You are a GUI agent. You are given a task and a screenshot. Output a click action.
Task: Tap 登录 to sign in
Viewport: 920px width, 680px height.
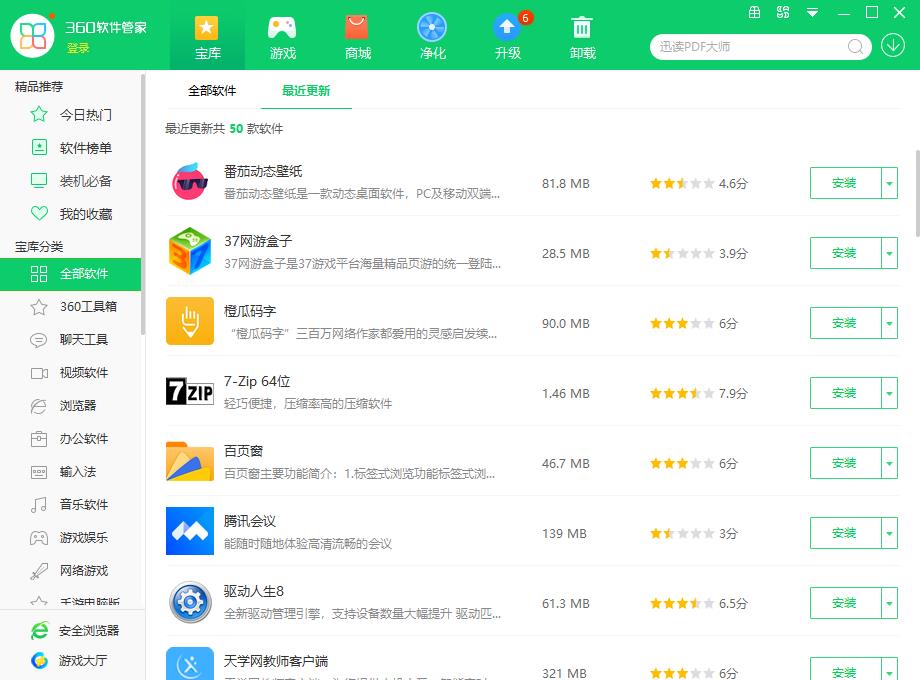78,48
